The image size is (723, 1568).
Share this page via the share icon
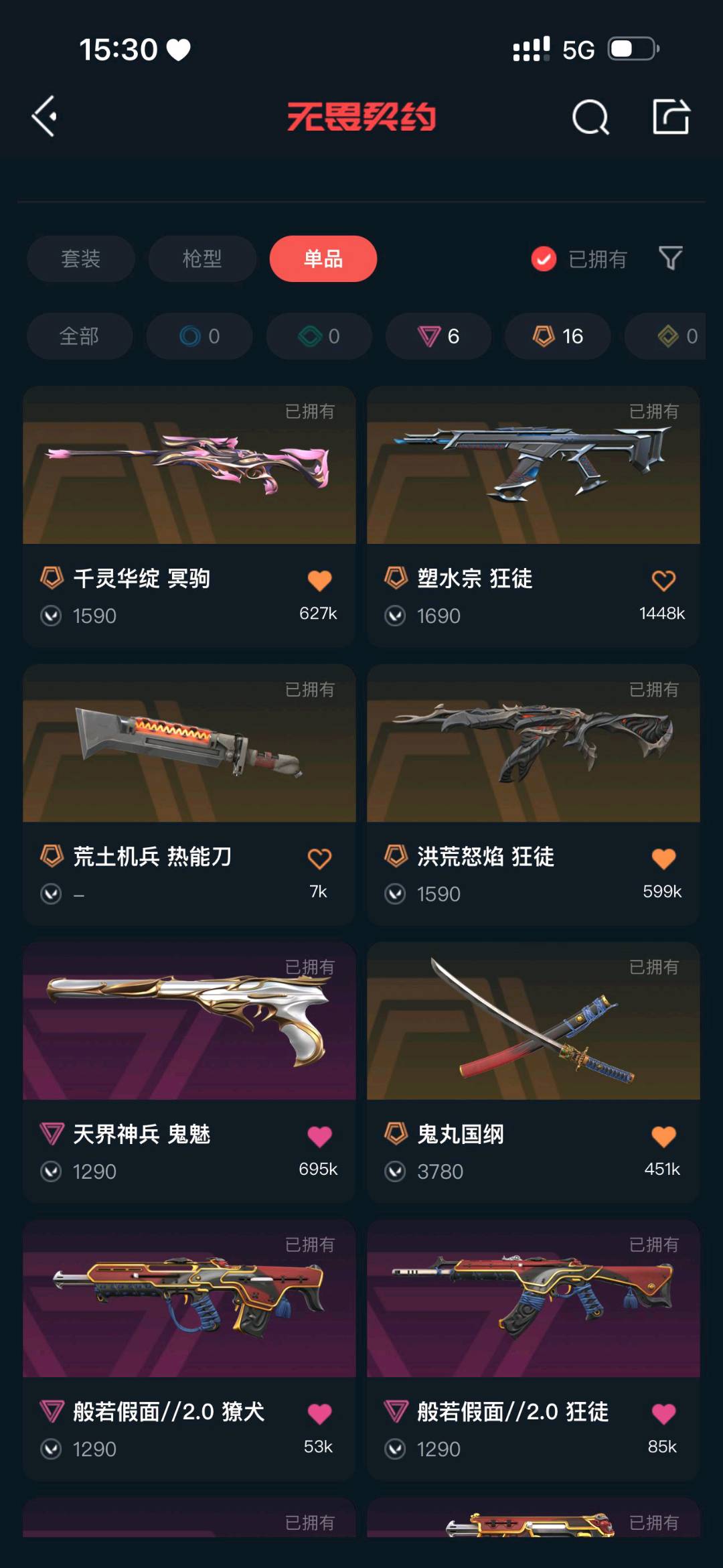tap(671, 117)
